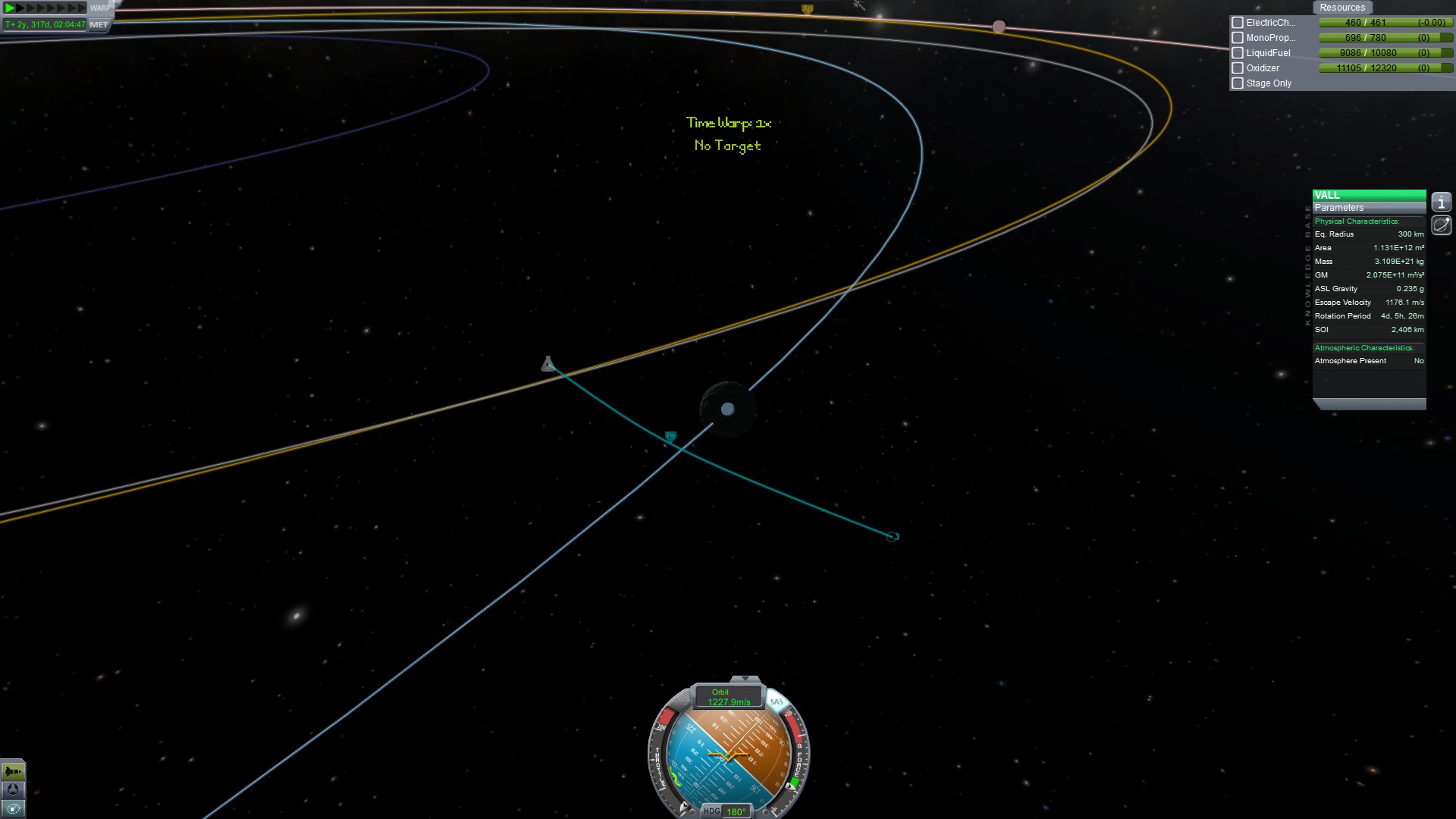Cycle the Orbit speed display mode
1456x819 pixels.
click(x=728, y=697)
